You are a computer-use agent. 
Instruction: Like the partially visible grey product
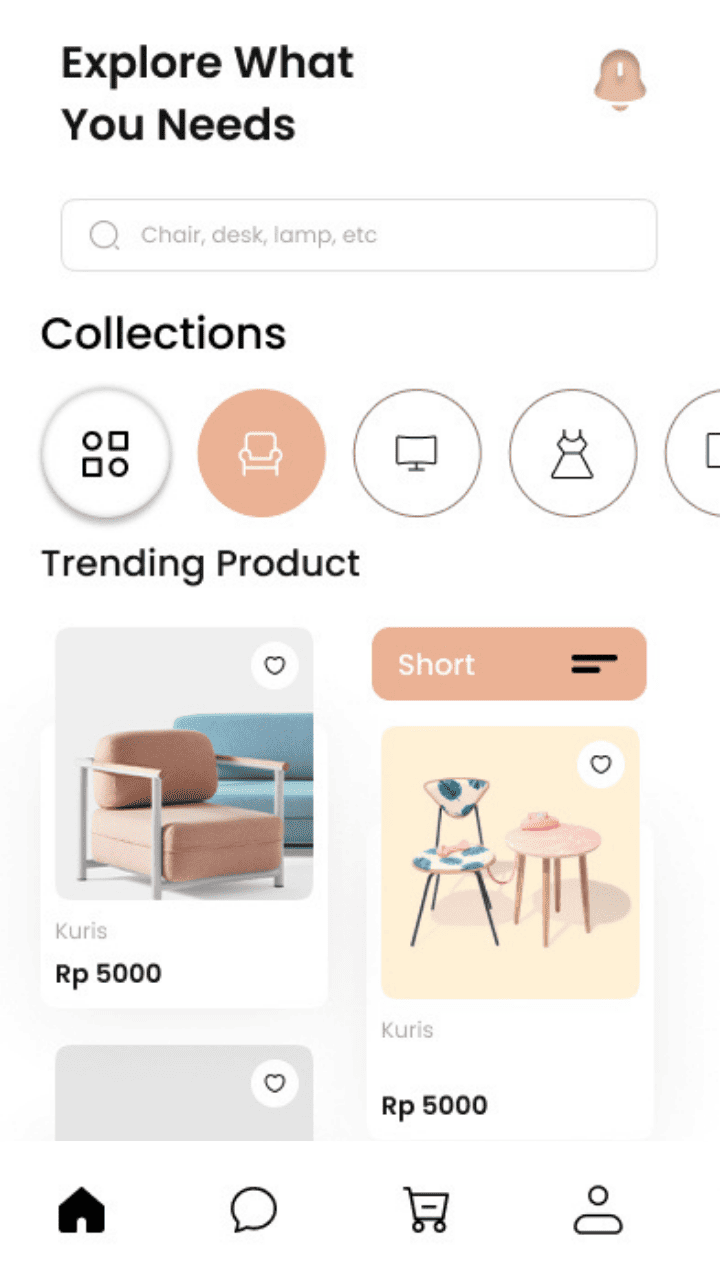[275, 1083]
